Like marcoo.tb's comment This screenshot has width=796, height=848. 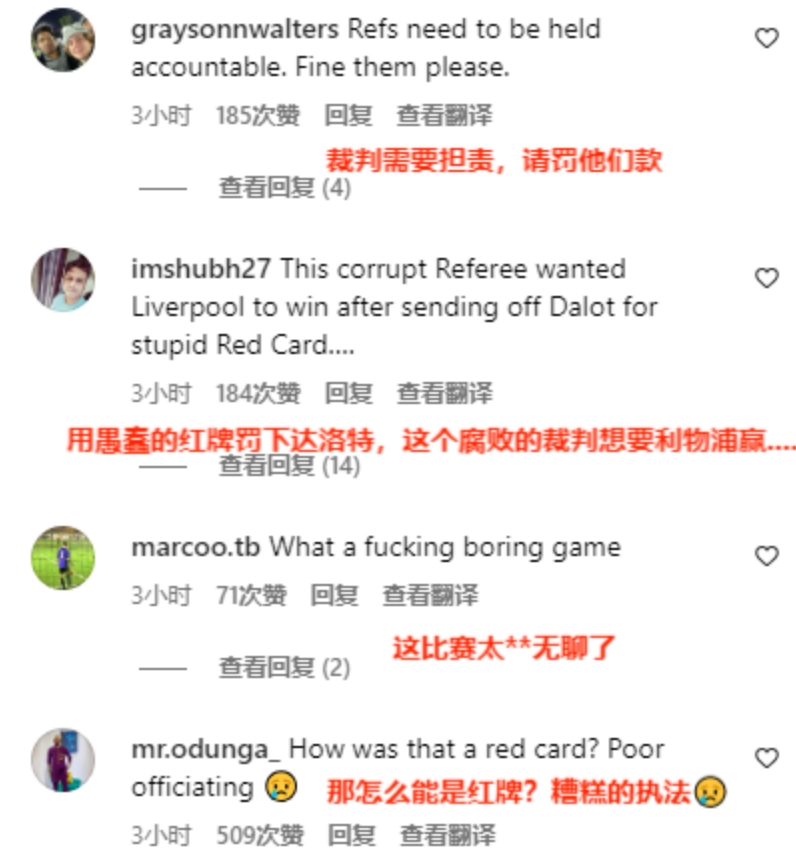(x=766, y=556)
